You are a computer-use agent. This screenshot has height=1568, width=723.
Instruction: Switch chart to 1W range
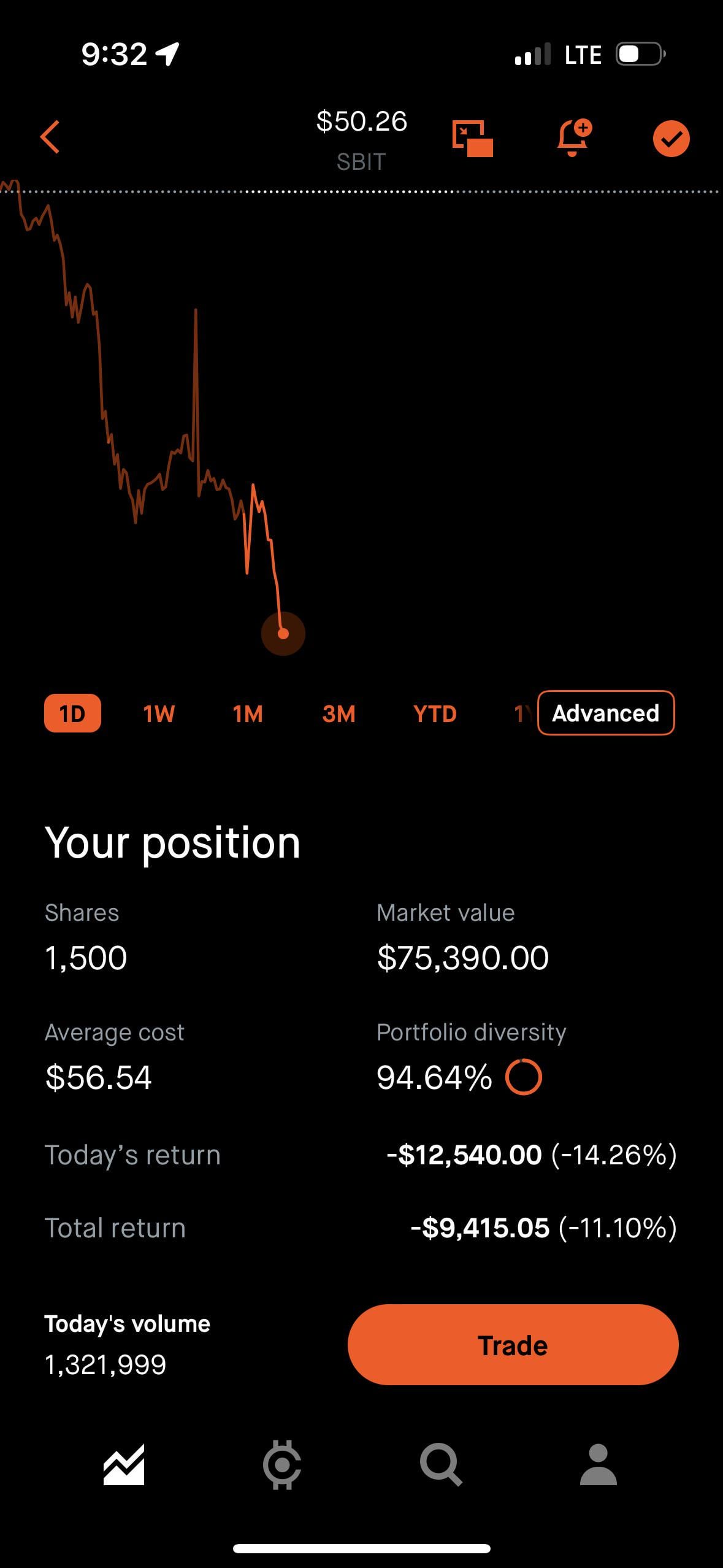tap(159, 713)
